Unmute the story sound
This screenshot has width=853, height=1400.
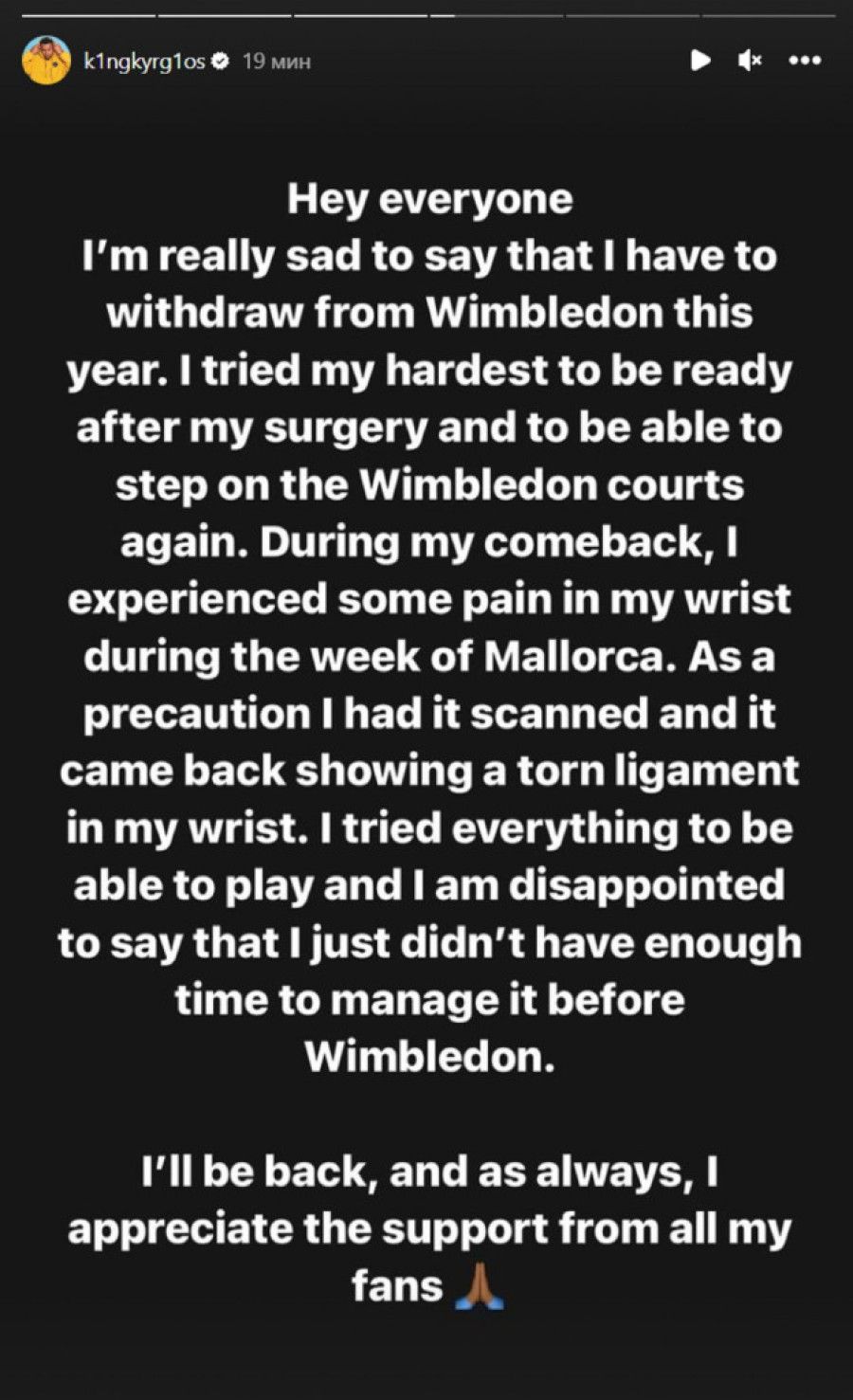(750, 61)
